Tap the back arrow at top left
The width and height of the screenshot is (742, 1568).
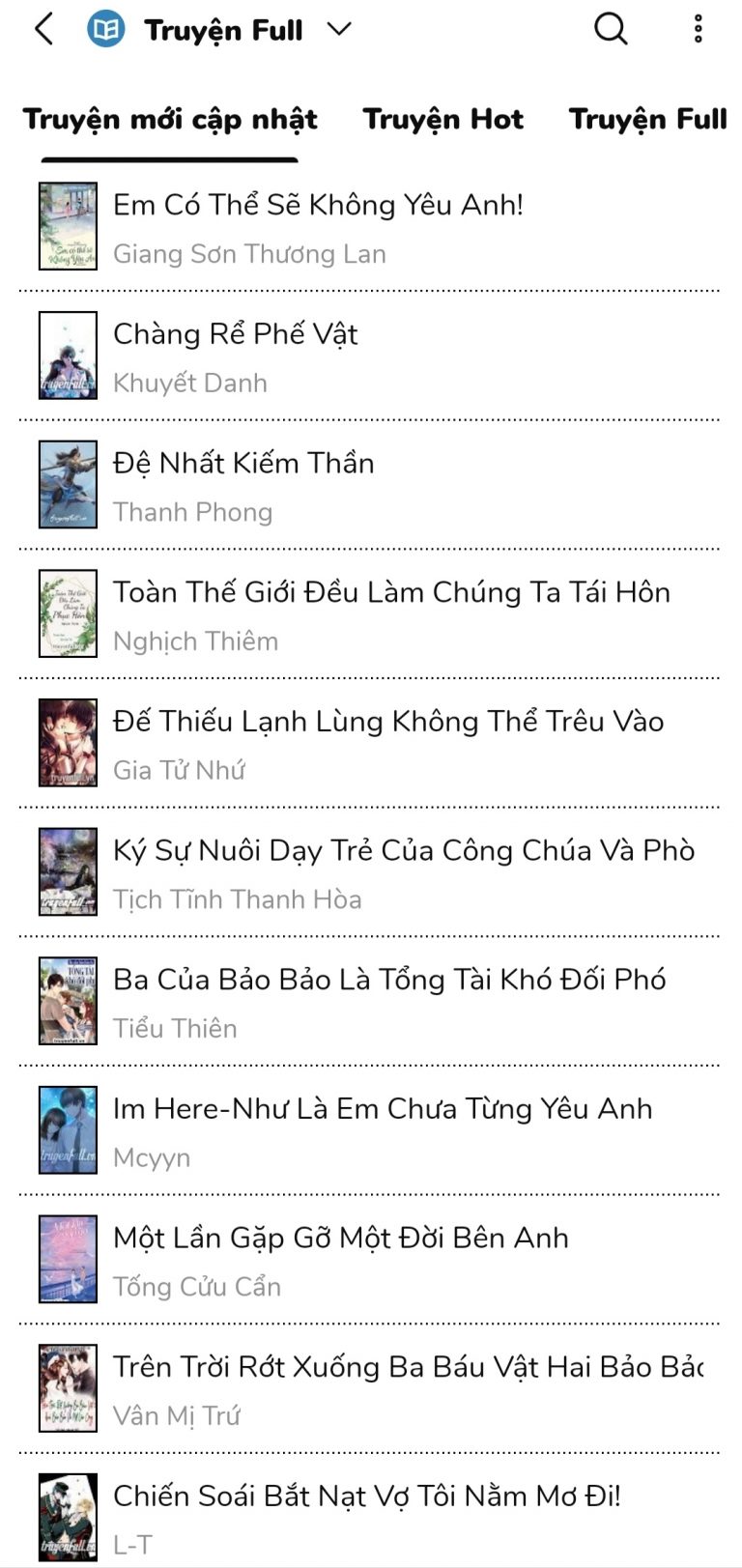point(42,29)
